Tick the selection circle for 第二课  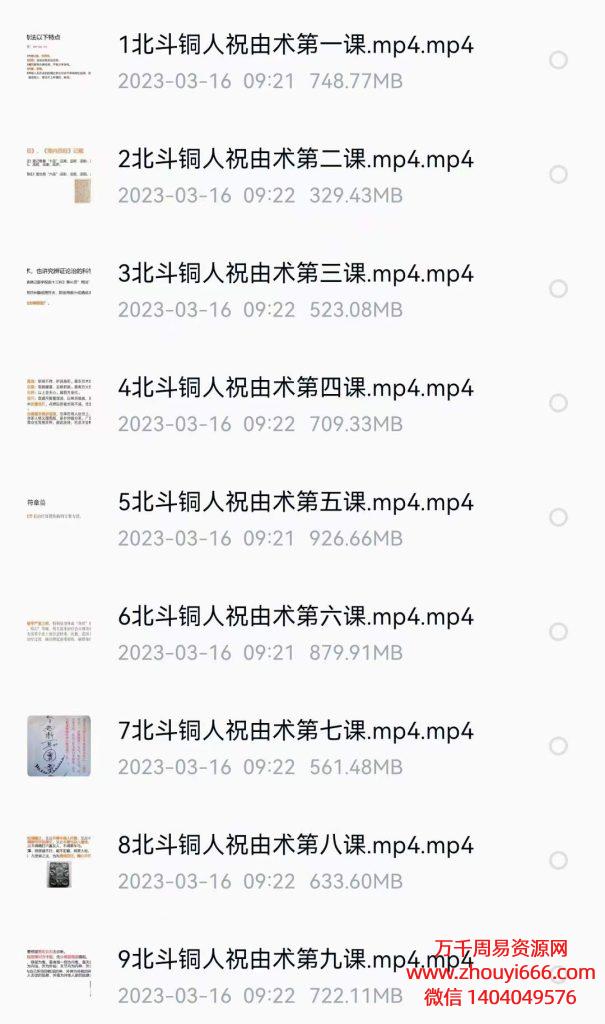pyautogui.click(x=558, y=175)
